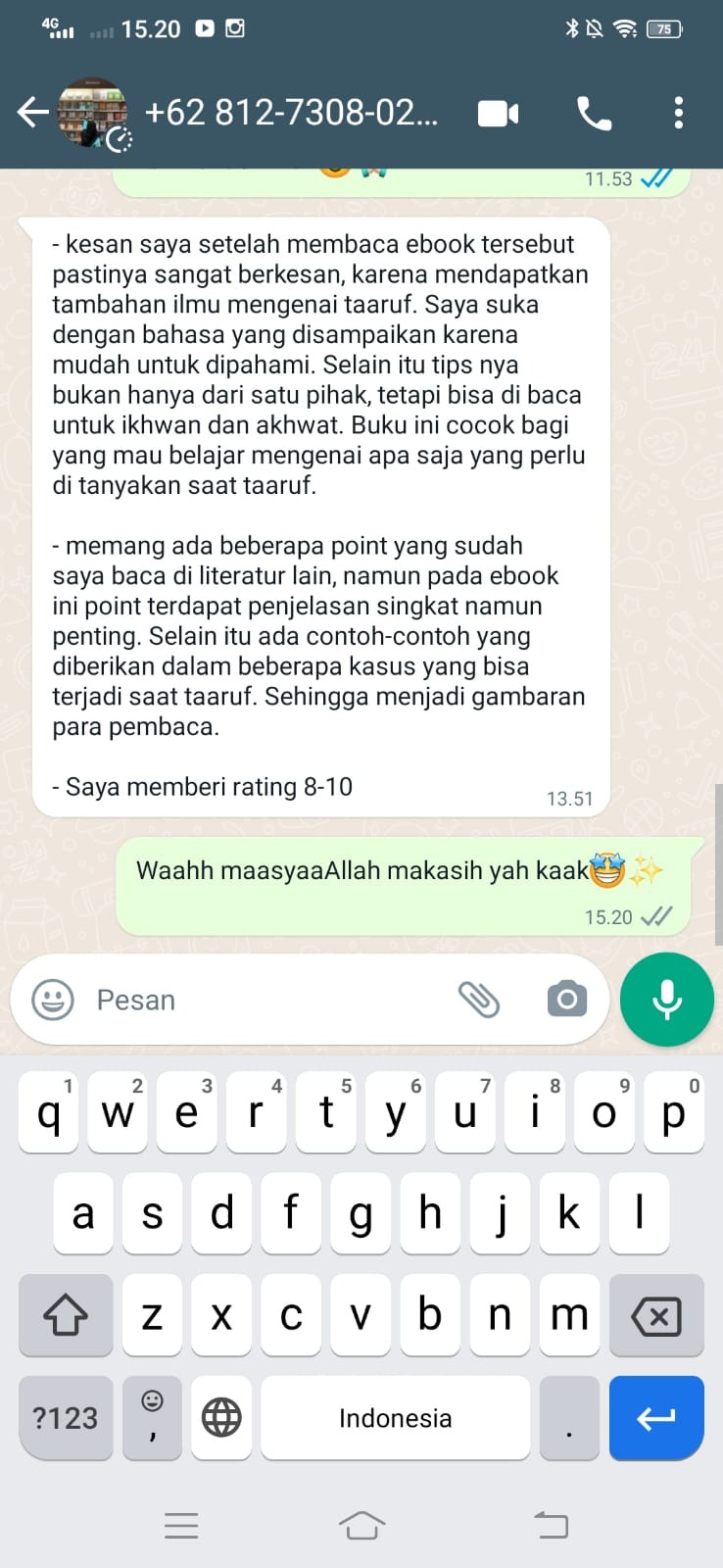Screen dimensions: 723x1568
Task: Tap the system home button
Action: 361,1525
